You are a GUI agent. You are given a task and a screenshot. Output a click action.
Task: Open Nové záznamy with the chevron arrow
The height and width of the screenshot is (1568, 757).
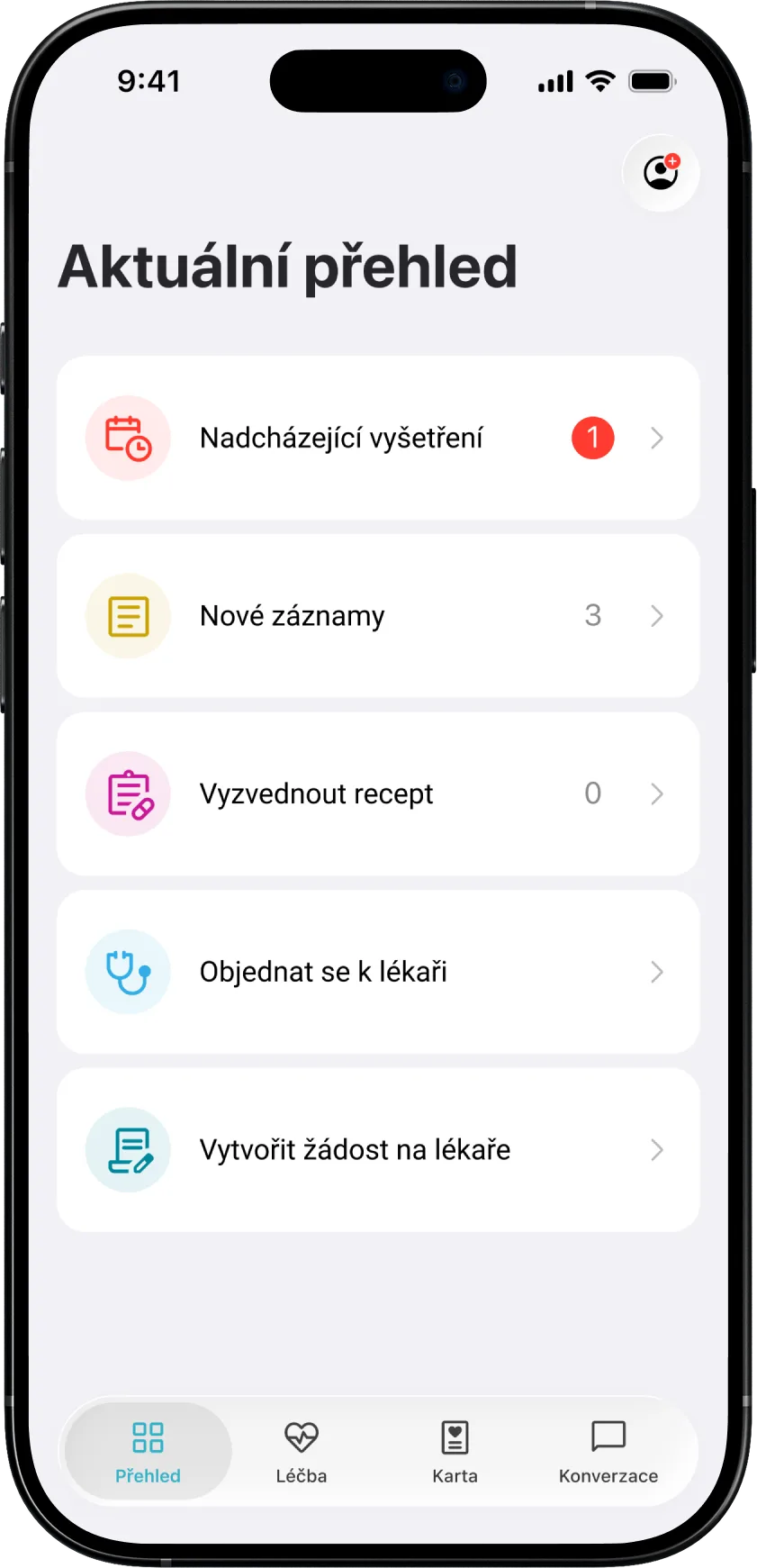coord(657,615)
